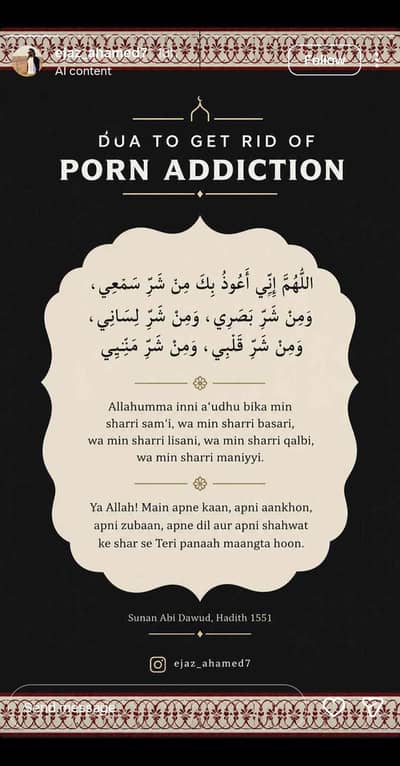Open the ejaz_ahamed7 username at top

tap(101, 55)
